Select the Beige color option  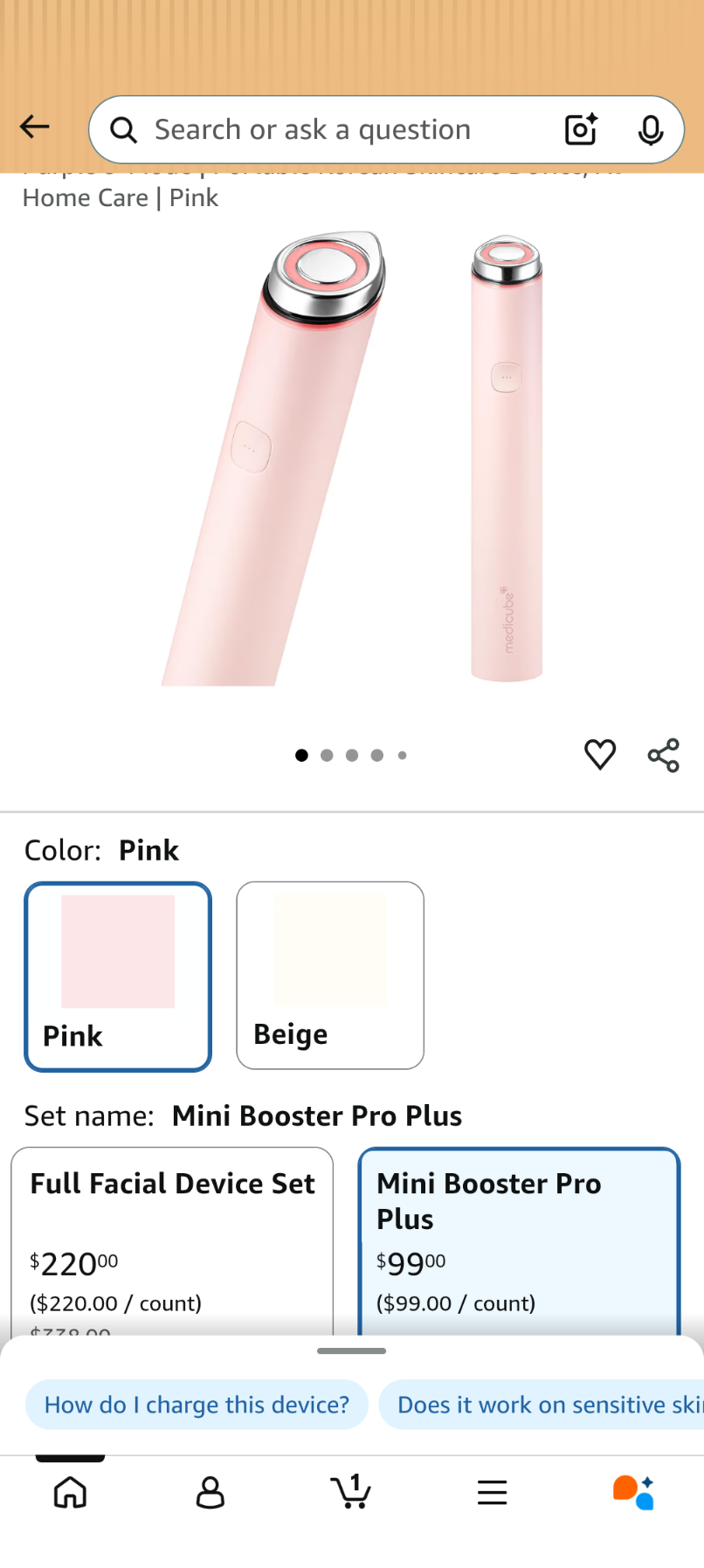(x=330, y=975)
